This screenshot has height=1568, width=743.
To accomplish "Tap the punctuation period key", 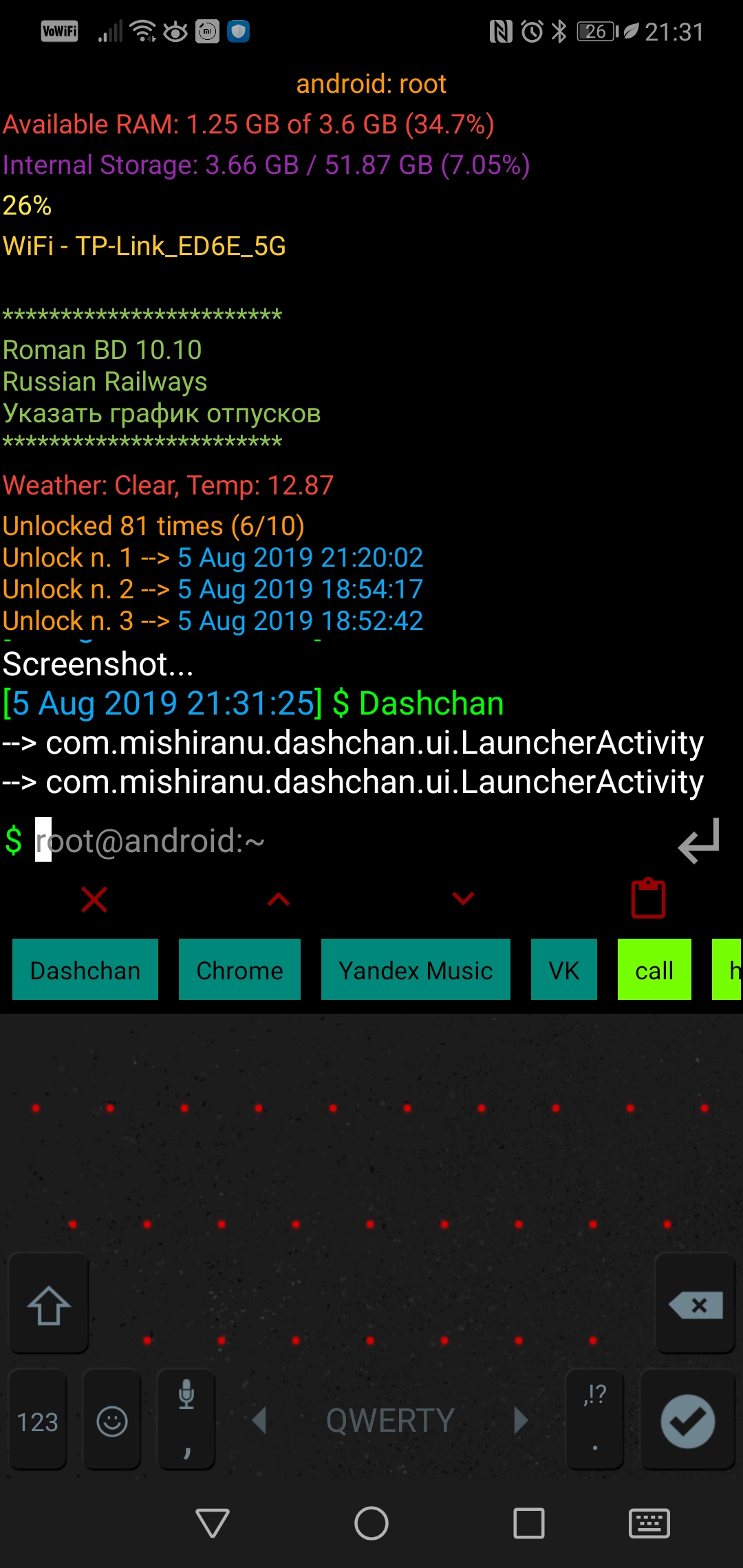I will (595, 1419).
